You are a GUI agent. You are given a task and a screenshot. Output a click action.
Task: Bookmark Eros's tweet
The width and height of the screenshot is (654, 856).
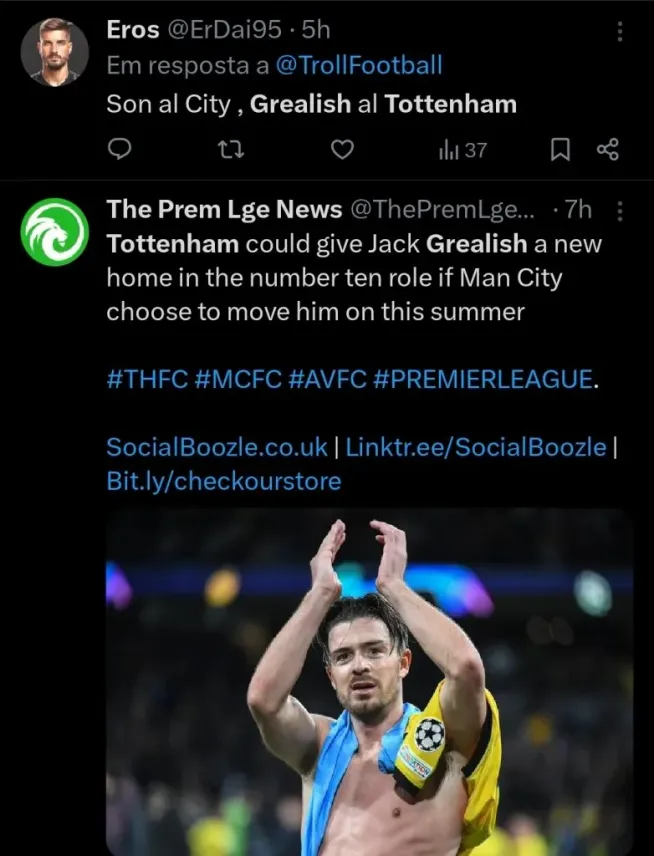pyautogui.click(x=561, y=150)
